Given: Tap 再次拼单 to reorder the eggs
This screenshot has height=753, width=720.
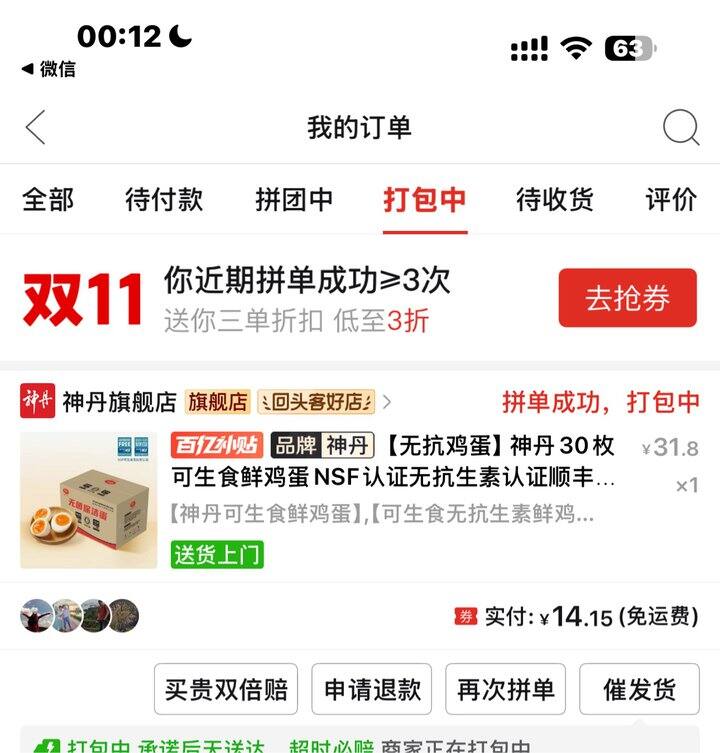Looking at the screenshot, I should [x=505, y=689].
